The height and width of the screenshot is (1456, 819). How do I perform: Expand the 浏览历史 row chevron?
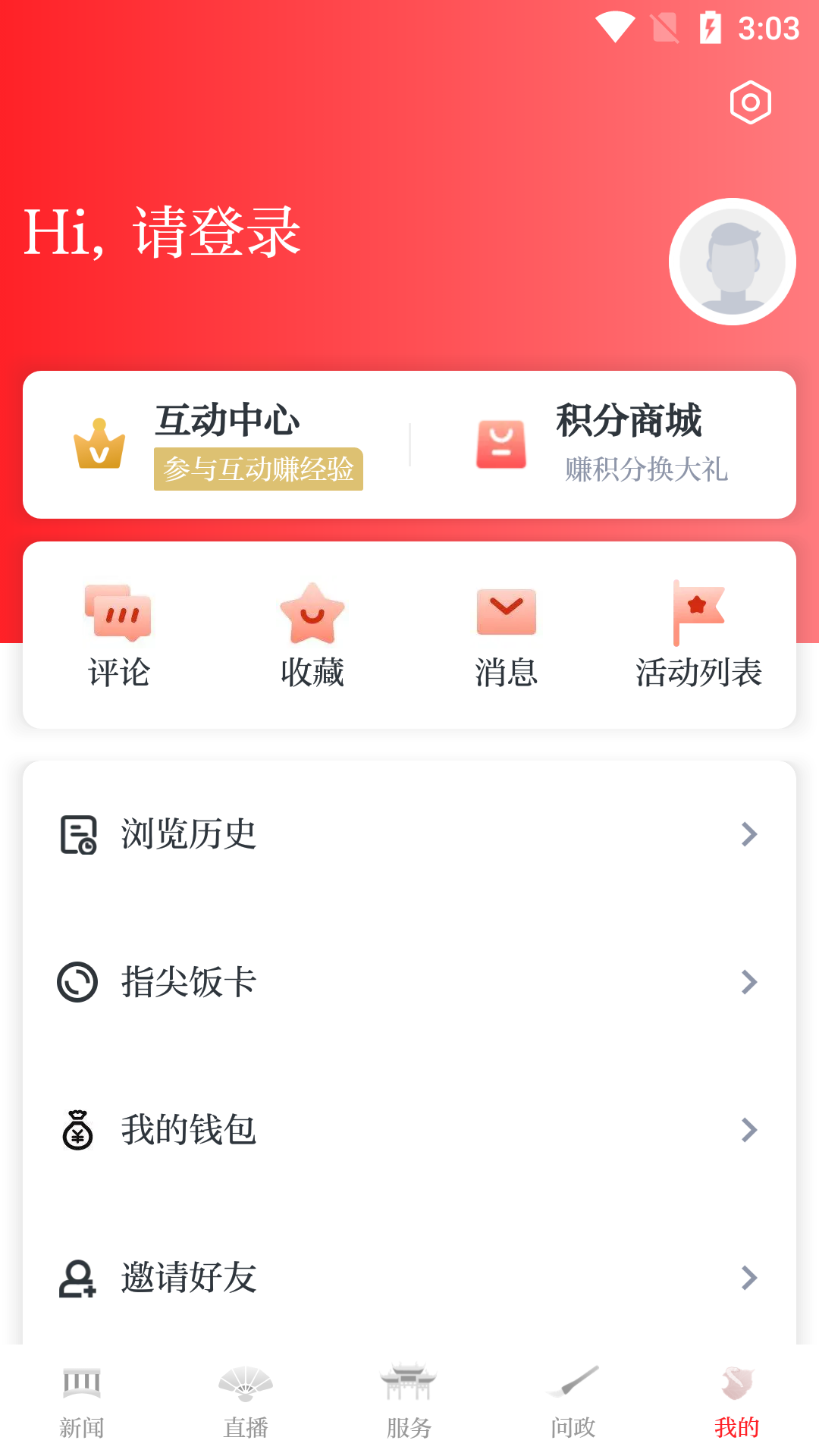coord(748,834)
